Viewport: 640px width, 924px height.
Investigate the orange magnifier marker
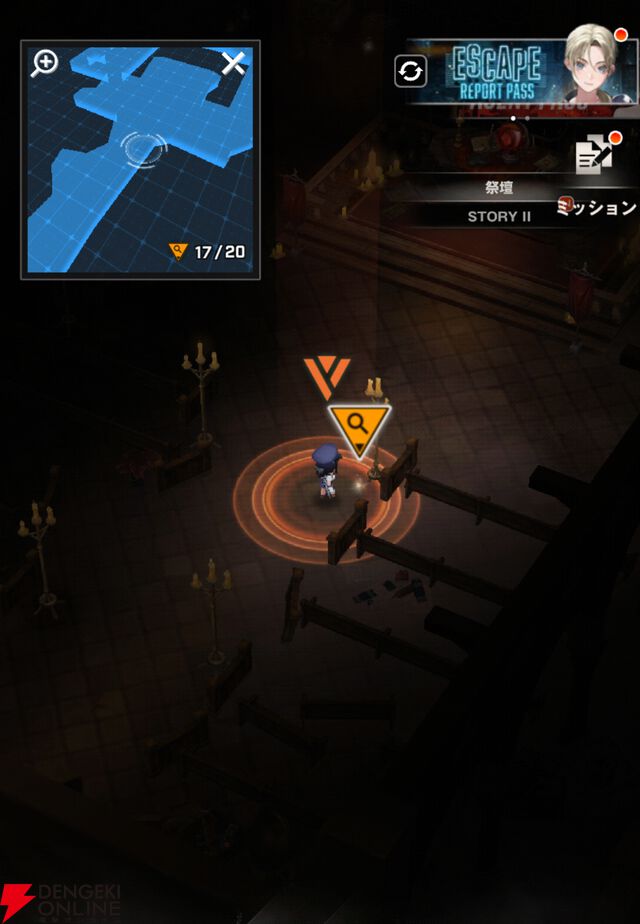coord(359,427)
